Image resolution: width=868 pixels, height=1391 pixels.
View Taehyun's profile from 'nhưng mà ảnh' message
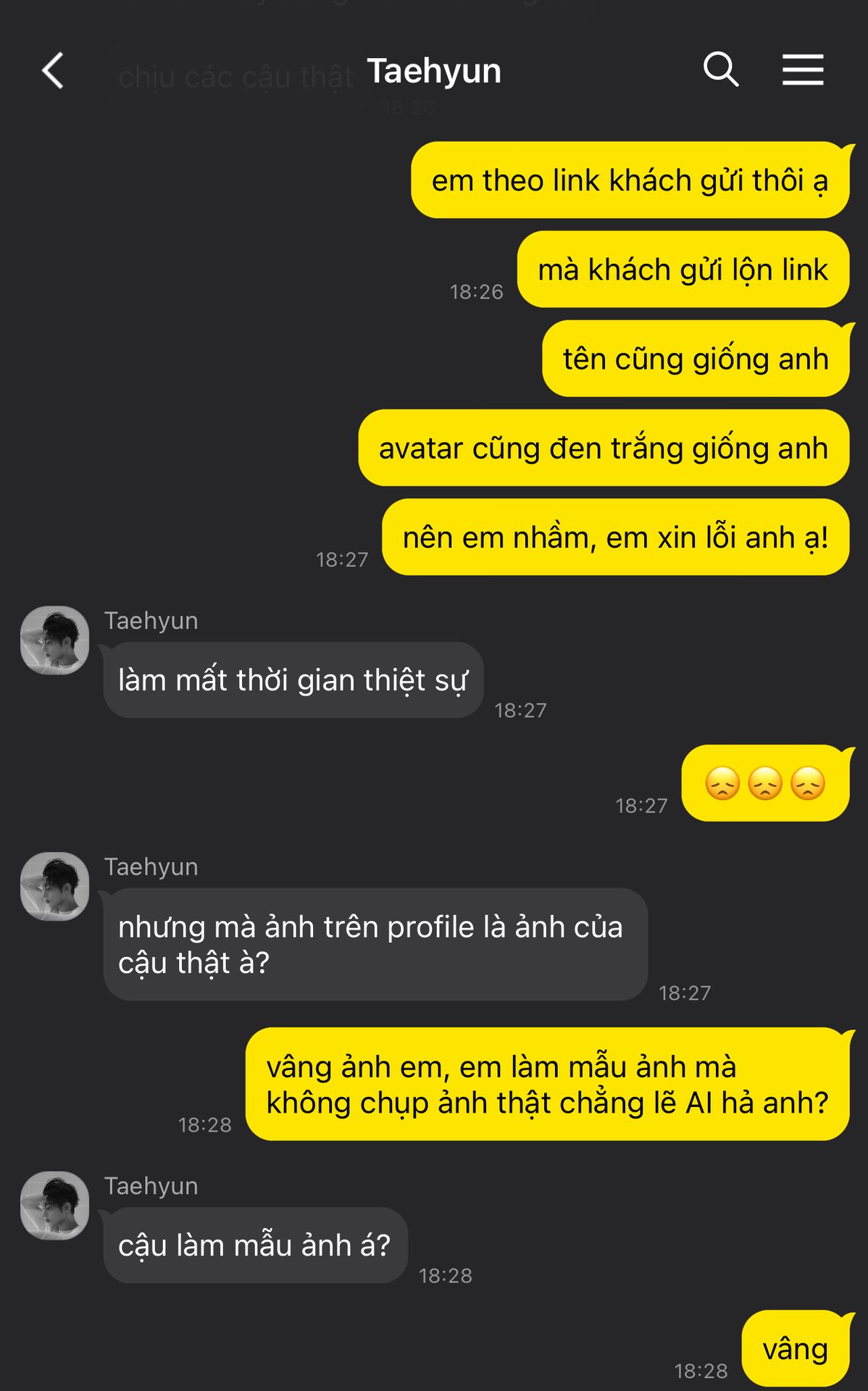click(x=54, y=886)
